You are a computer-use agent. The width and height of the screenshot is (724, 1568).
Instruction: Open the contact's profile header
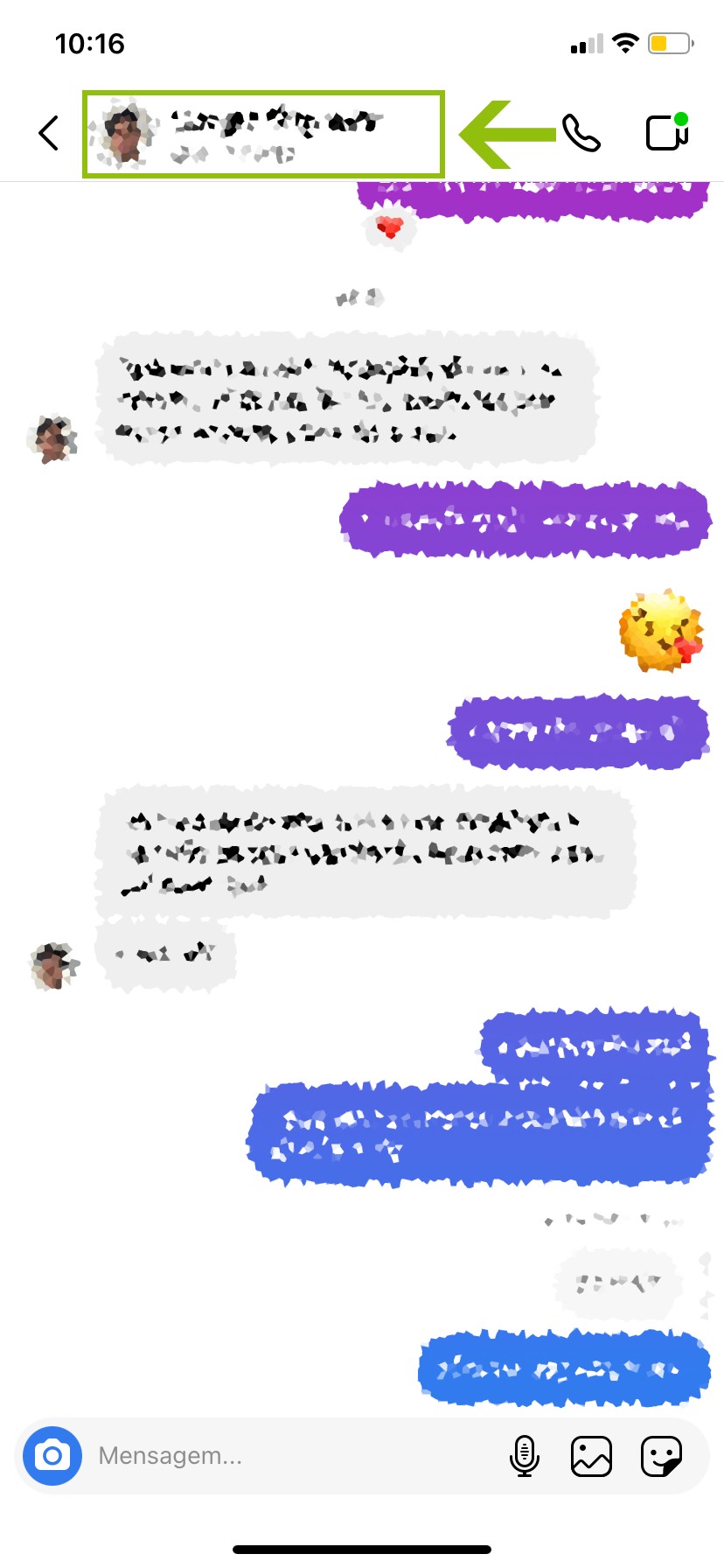(x=262, y=134)
